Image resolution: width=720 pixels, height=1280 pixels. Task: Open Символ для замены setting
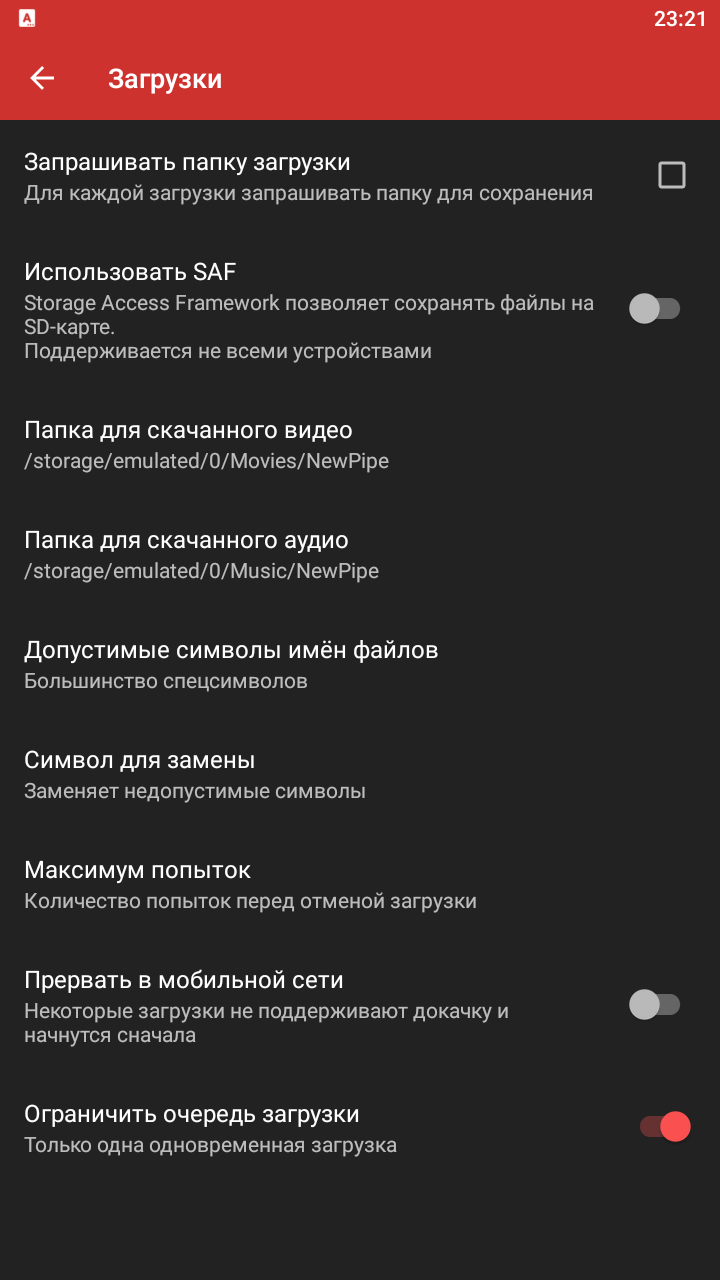coord(360,775)
